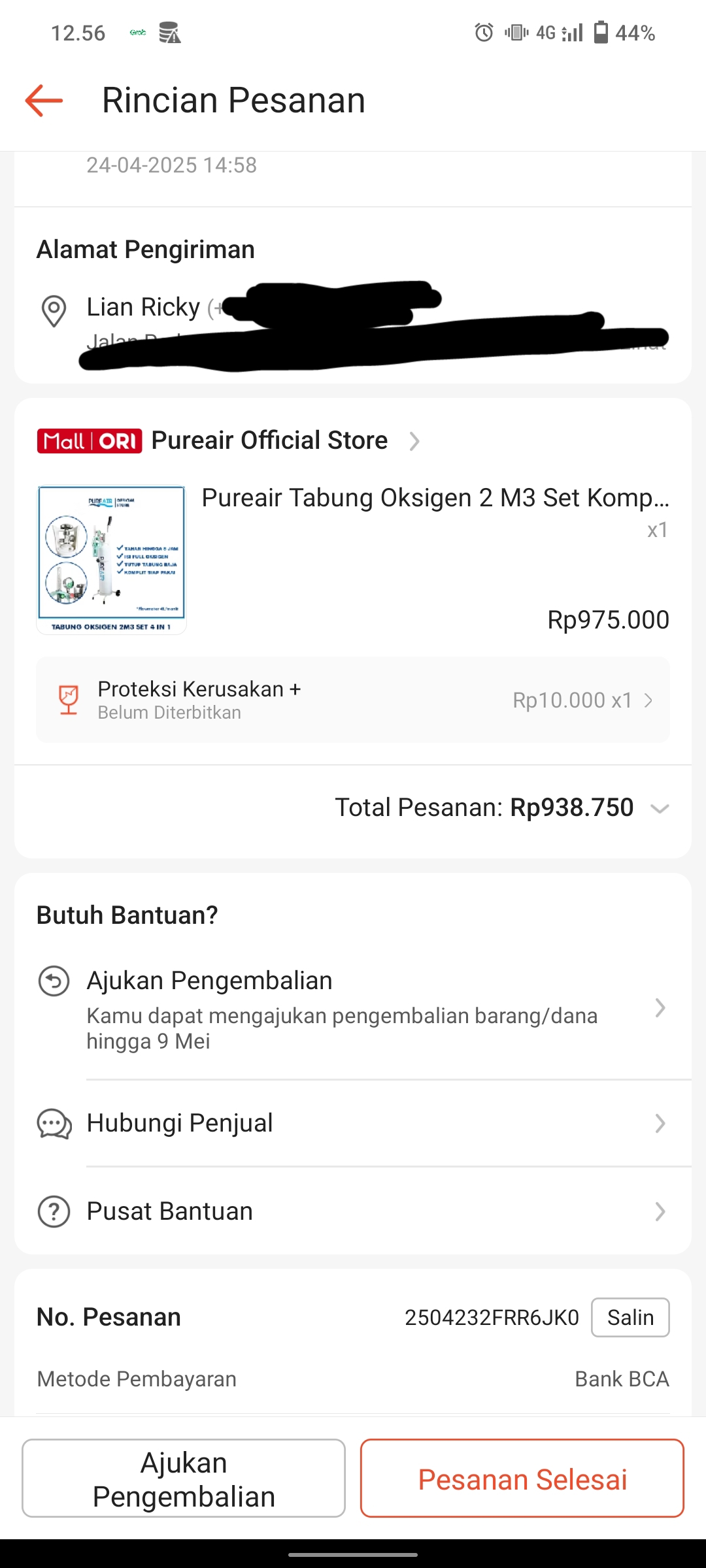The image size is (706, 1568).
Task: Confirm order with Pesanan Selesai button
Action: [522, 1478]
